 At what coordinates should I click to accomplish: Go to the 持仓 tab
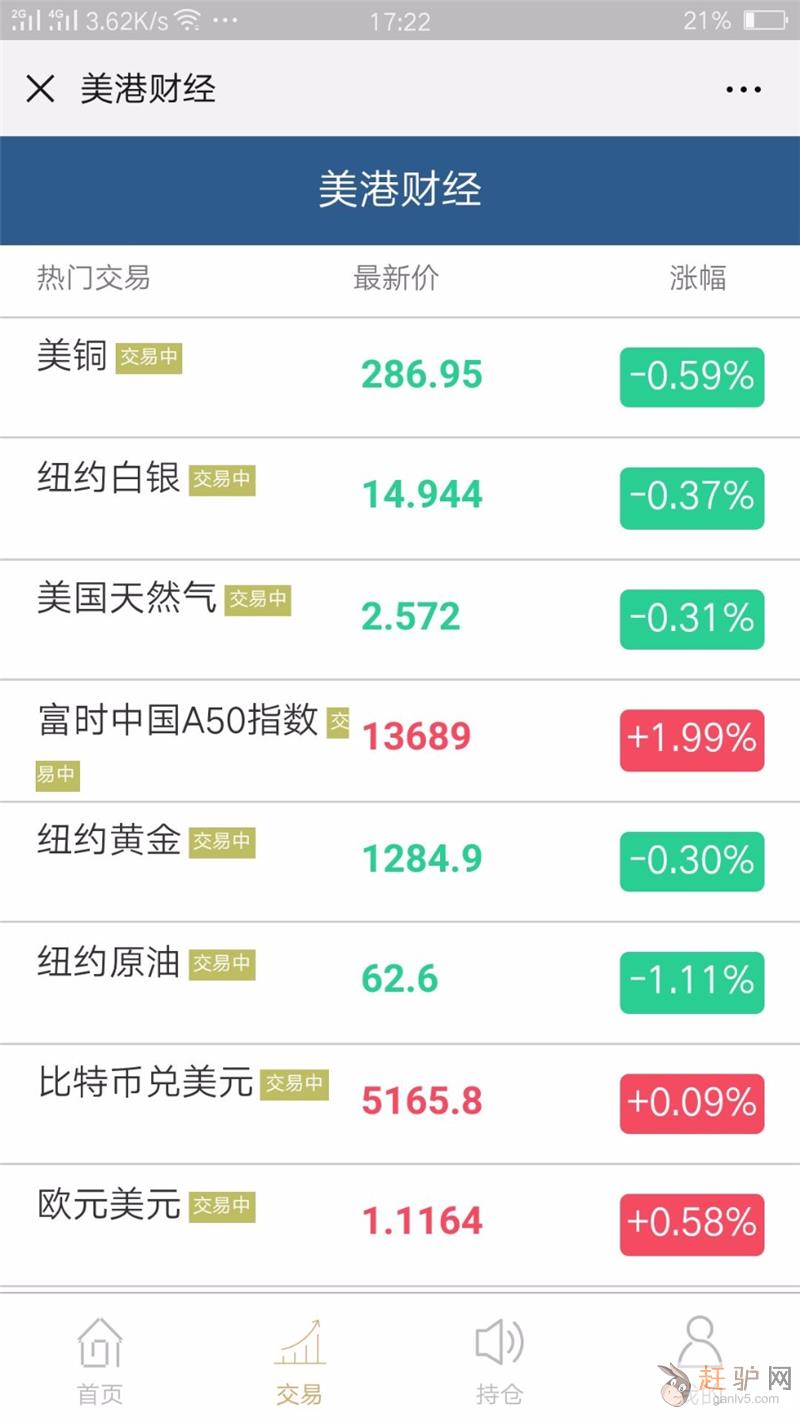click(499, 1360)
